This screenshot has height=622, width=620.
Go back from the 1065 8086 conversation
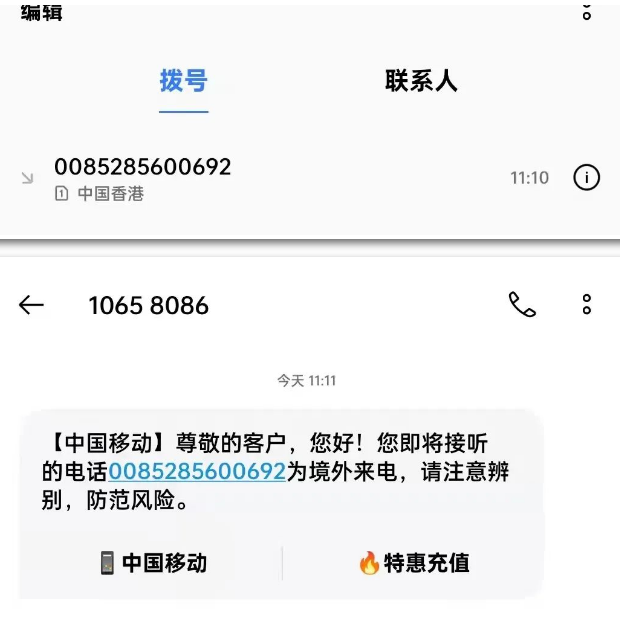[x=32, y=305]
